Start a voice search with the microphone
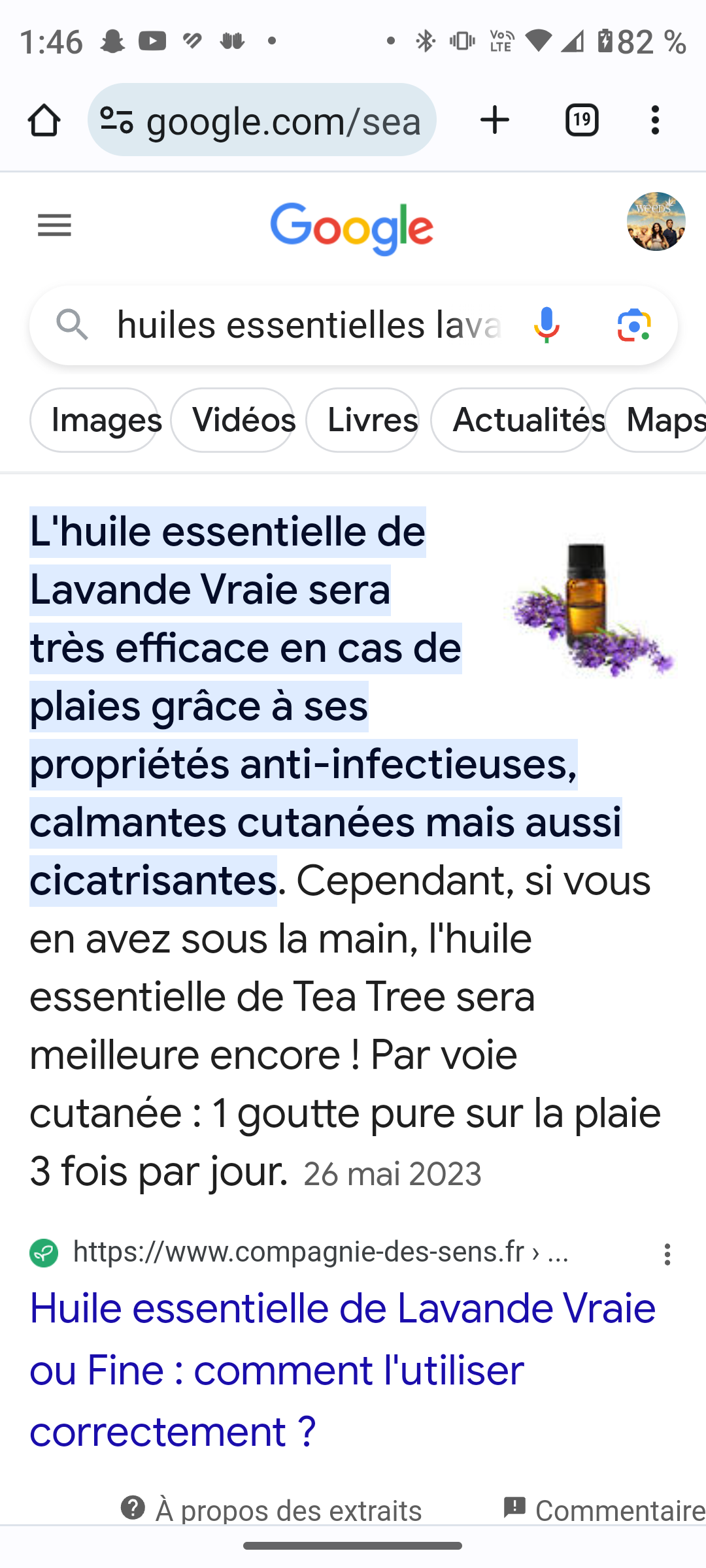Image resolution: width=706 pixels, height=1568 pixels. click(x=546, y=325)
